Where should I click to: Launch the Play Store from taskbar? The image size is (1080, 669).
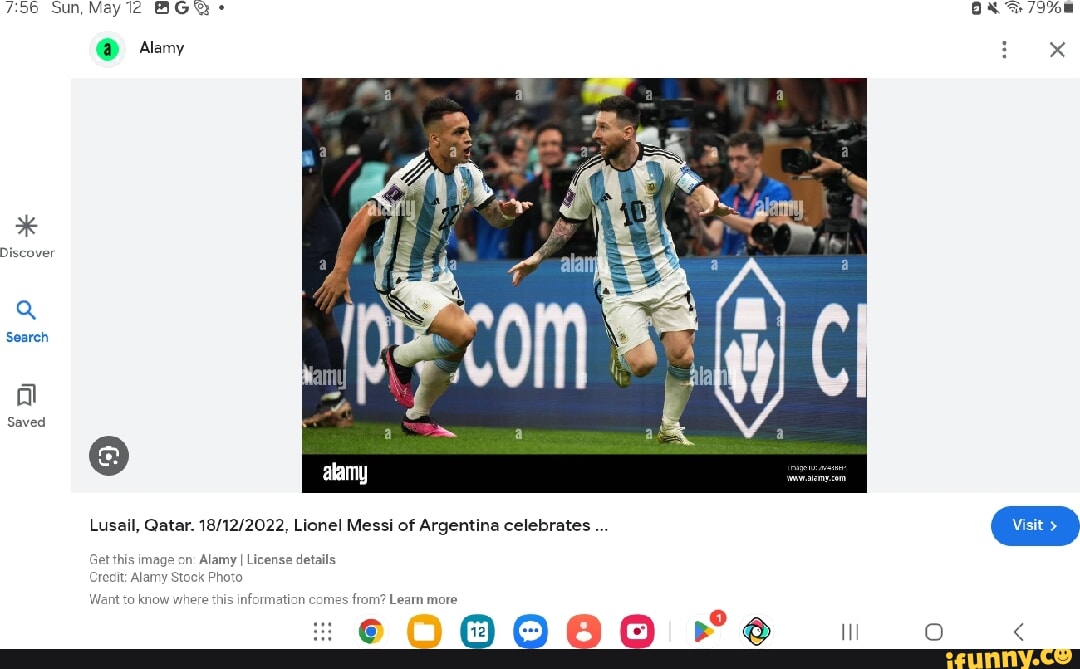click(705, 631)
